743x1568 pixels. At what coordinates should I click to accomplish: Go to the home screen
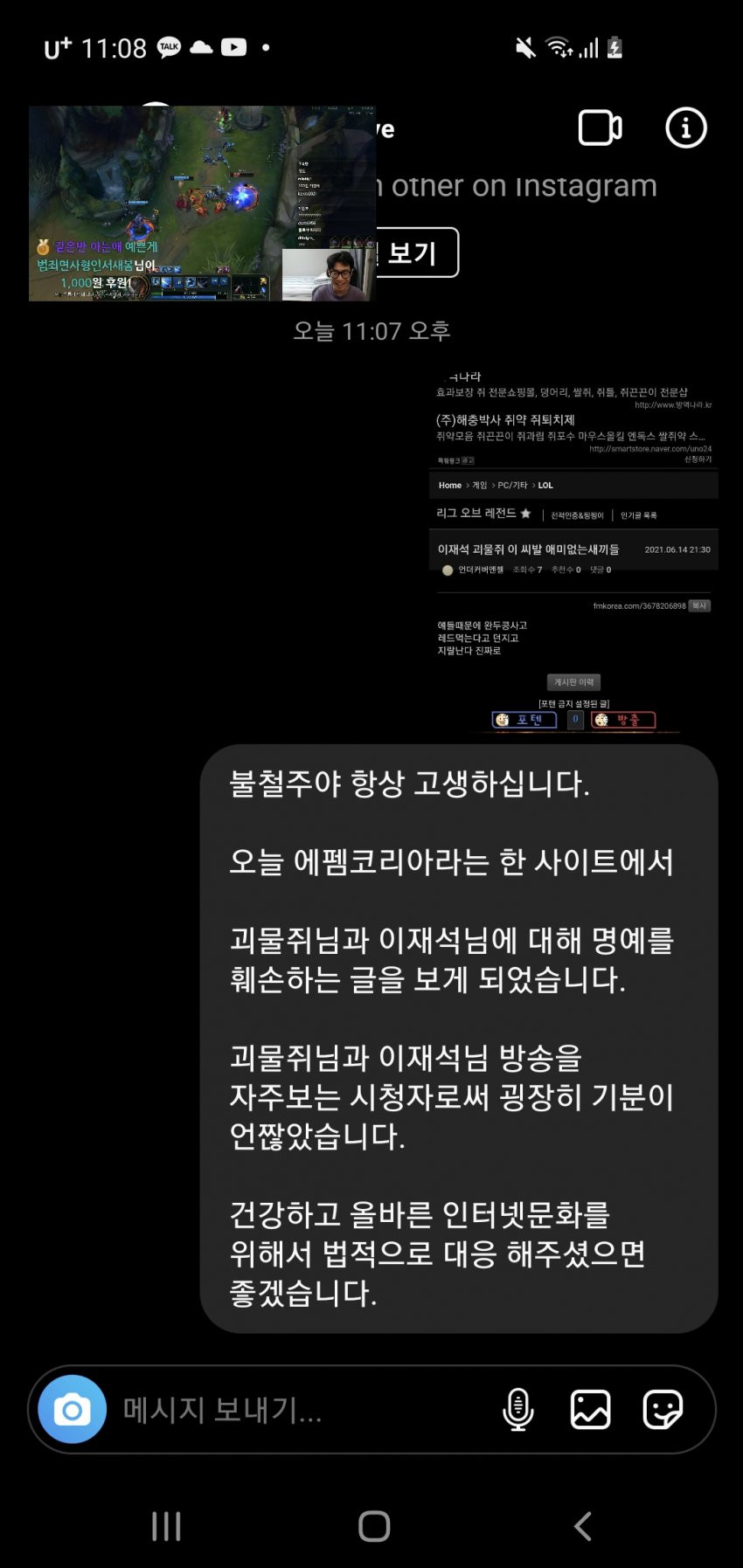pyautogui.click(x=373, y=1526)
